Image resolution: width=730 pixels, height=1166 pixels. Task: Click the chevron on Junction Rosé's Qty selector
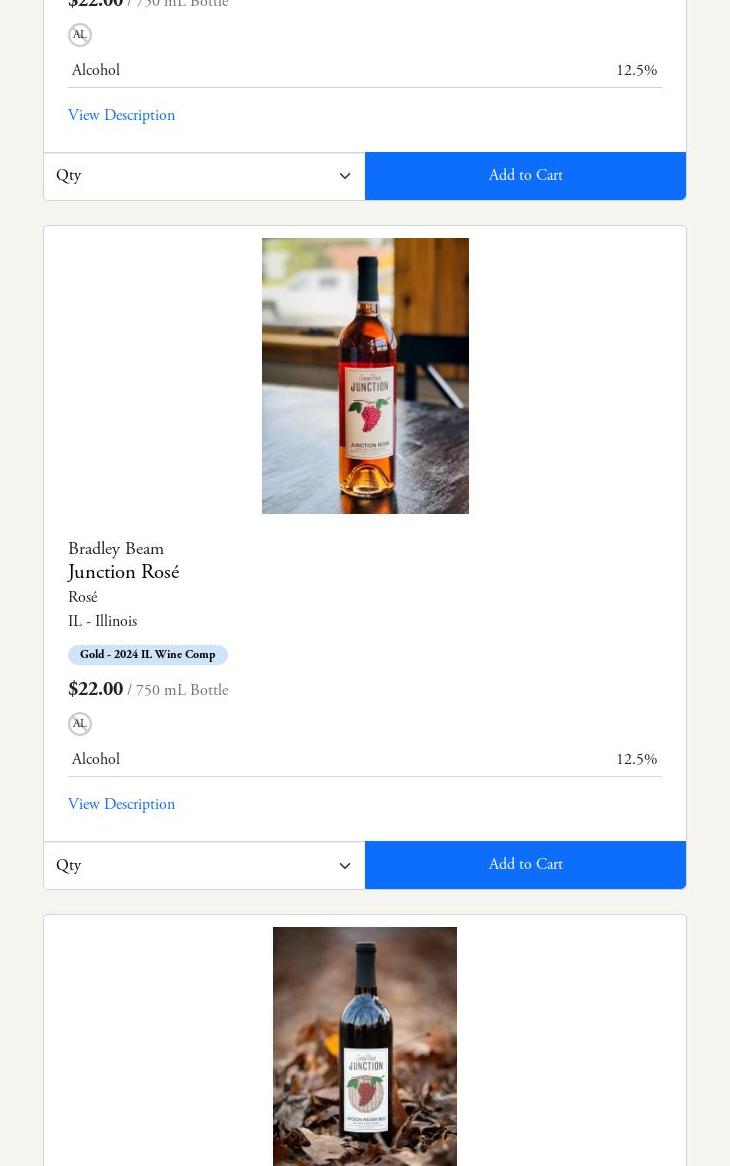click(x=344, y=865)
